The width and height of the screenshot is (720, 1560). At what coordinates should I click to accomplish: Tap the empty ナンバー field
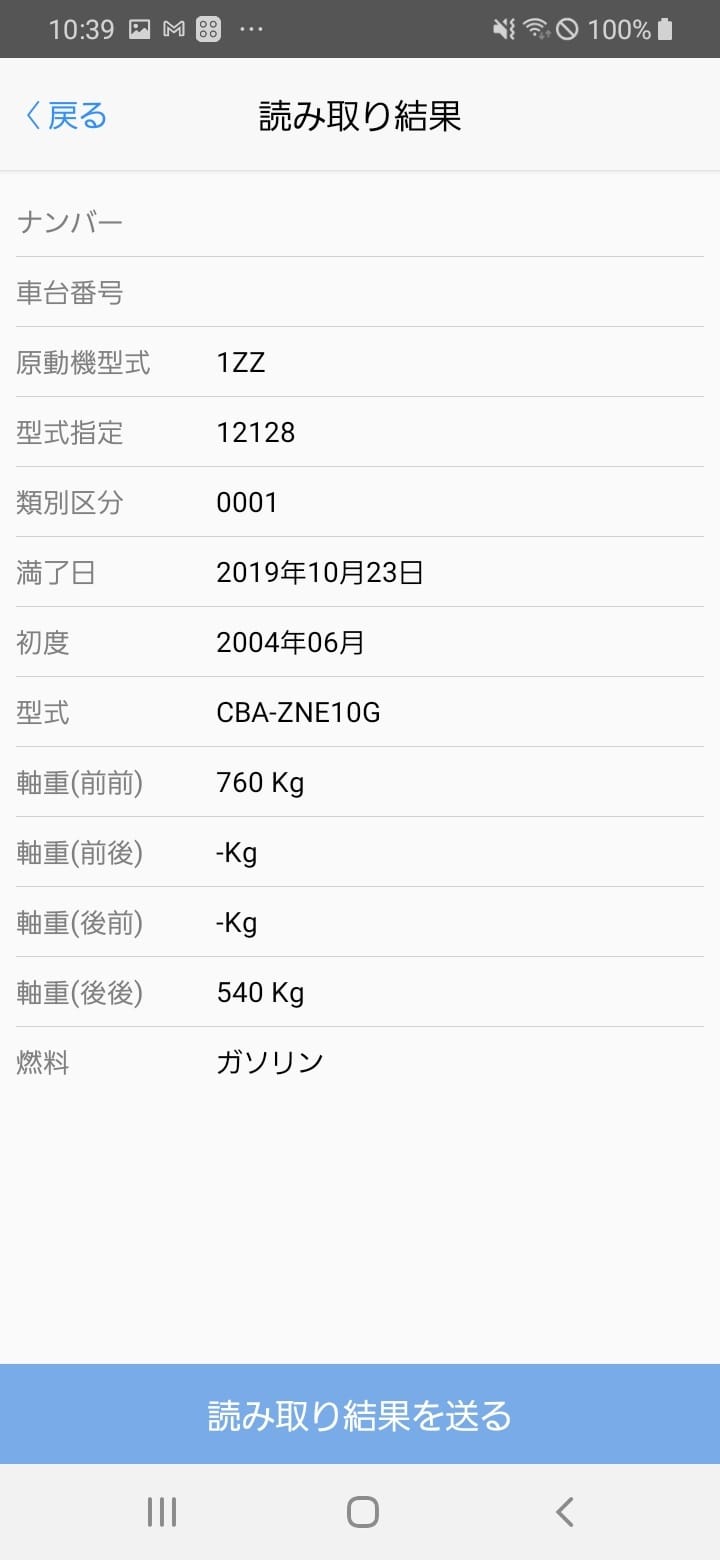coord(400,221)
